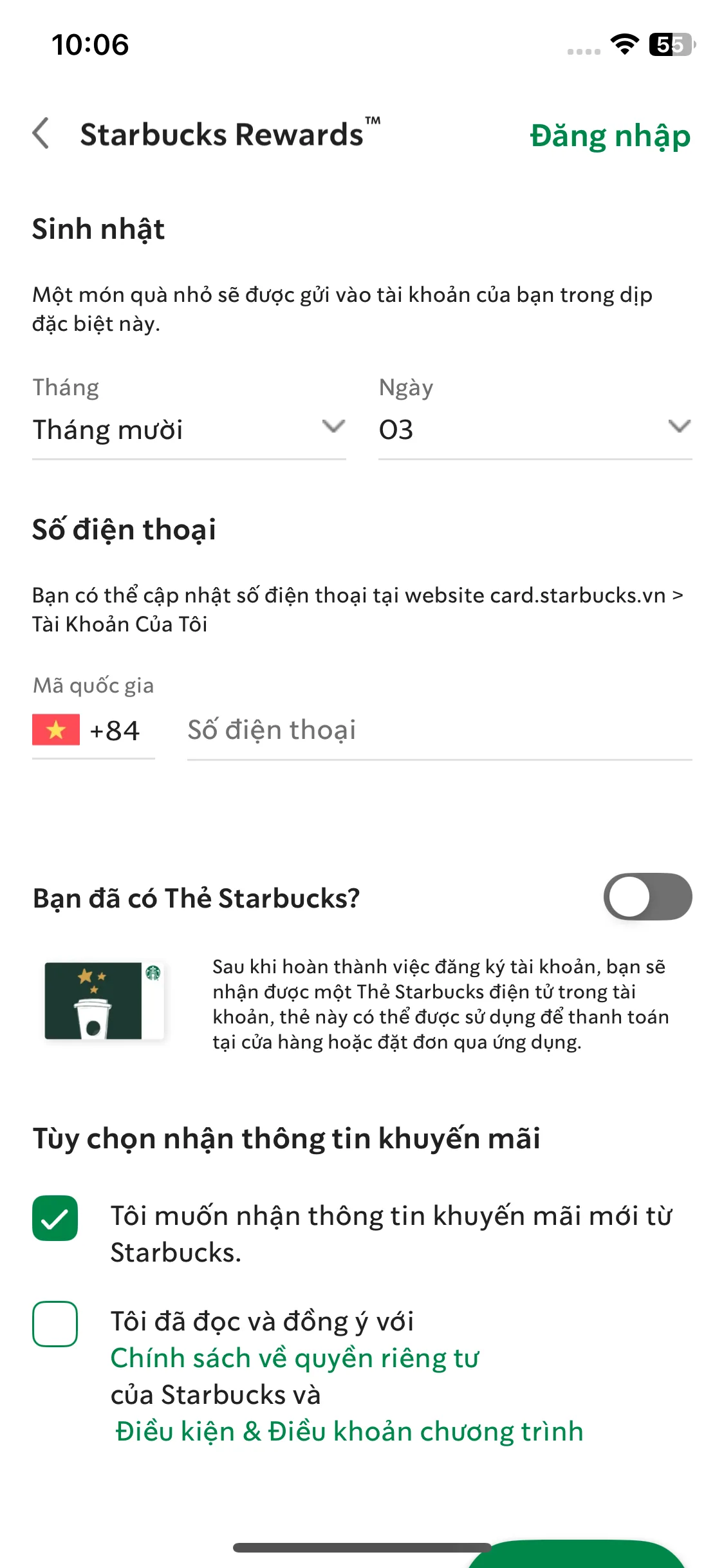This screenshot has width=724, height=1568.
Task: Uncheck the Starbucks promotions checkbox
Action: (x=55, y=1216)
